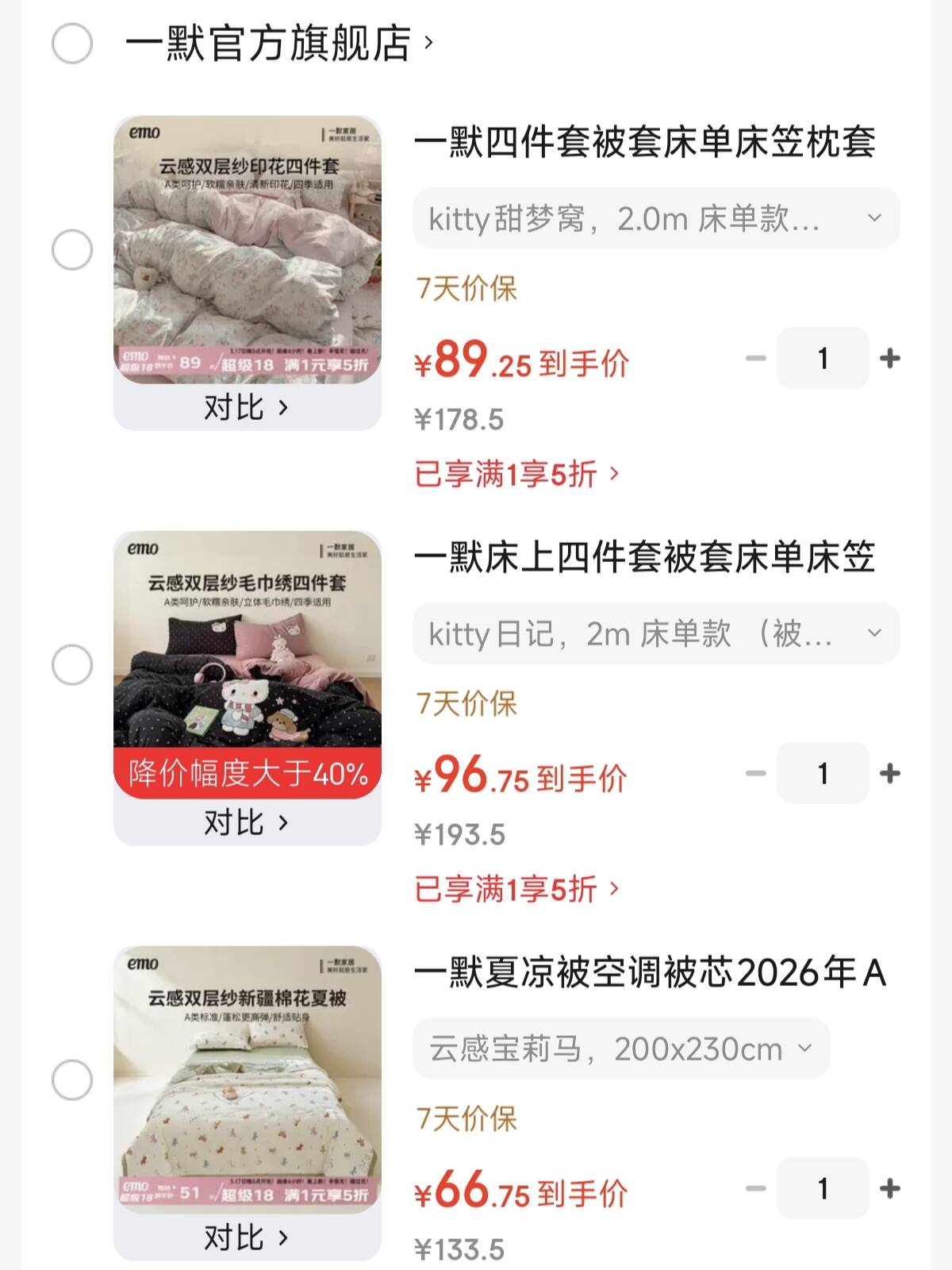
Task: Change the 云感宝莉马 200x230cm variant
Action: coord(620,1049)
